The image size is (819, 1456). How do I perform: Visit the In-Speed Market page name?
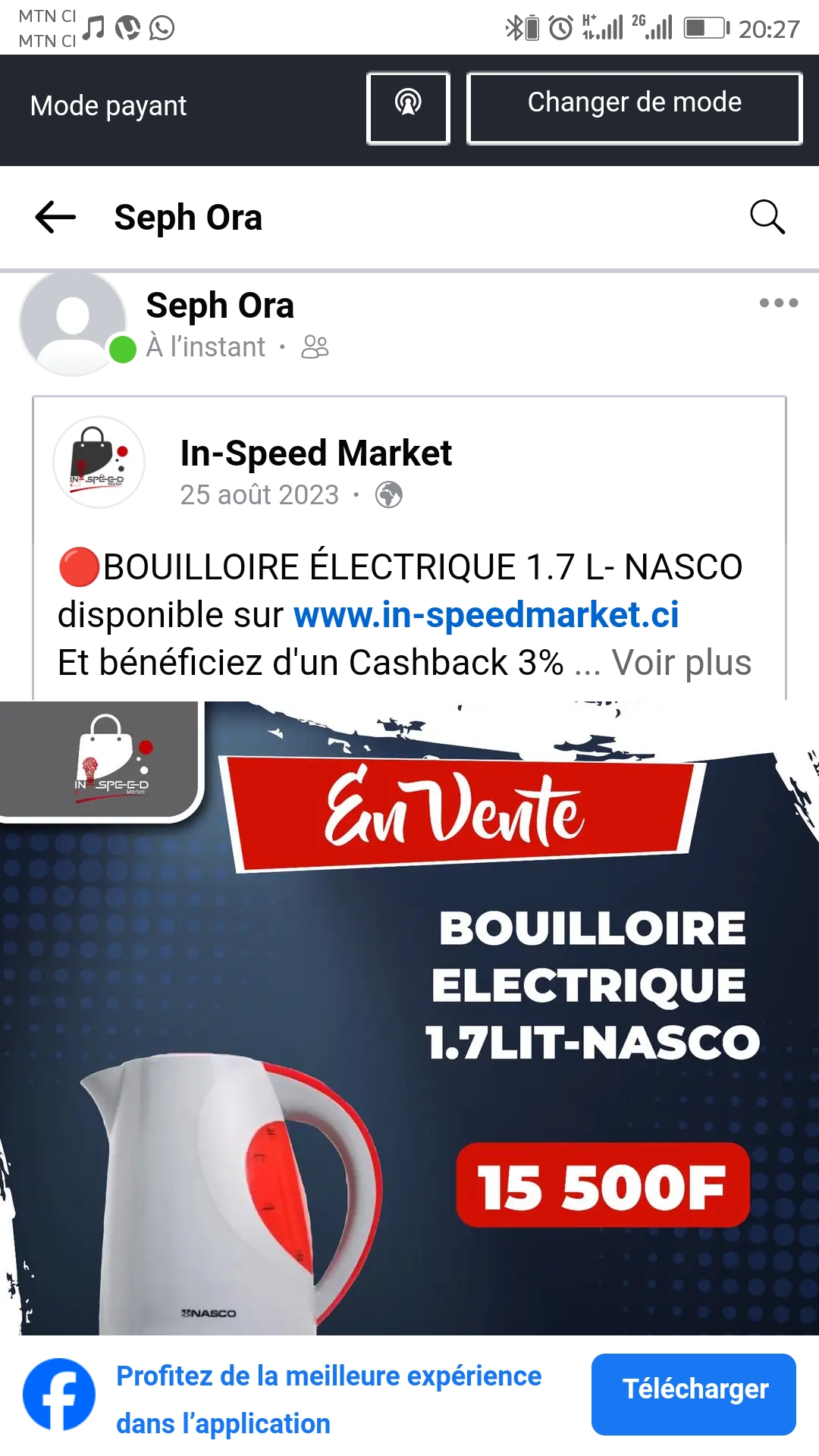click(x=315, y=453)
